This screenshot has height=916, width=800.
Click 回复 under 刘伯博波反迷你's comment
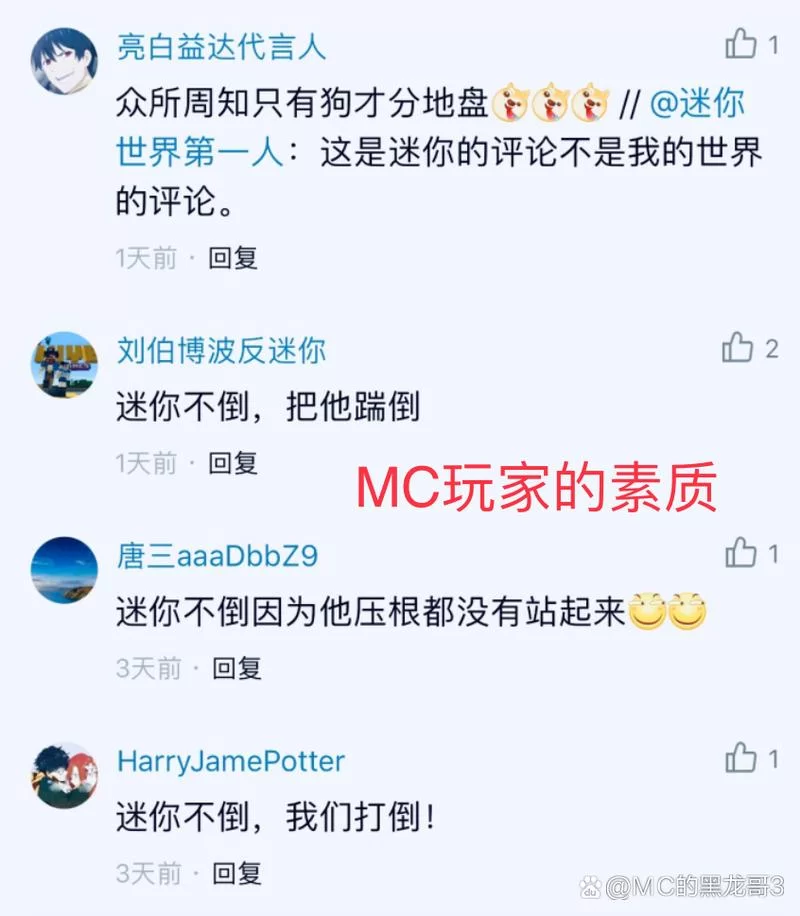[x=232, y=462]
